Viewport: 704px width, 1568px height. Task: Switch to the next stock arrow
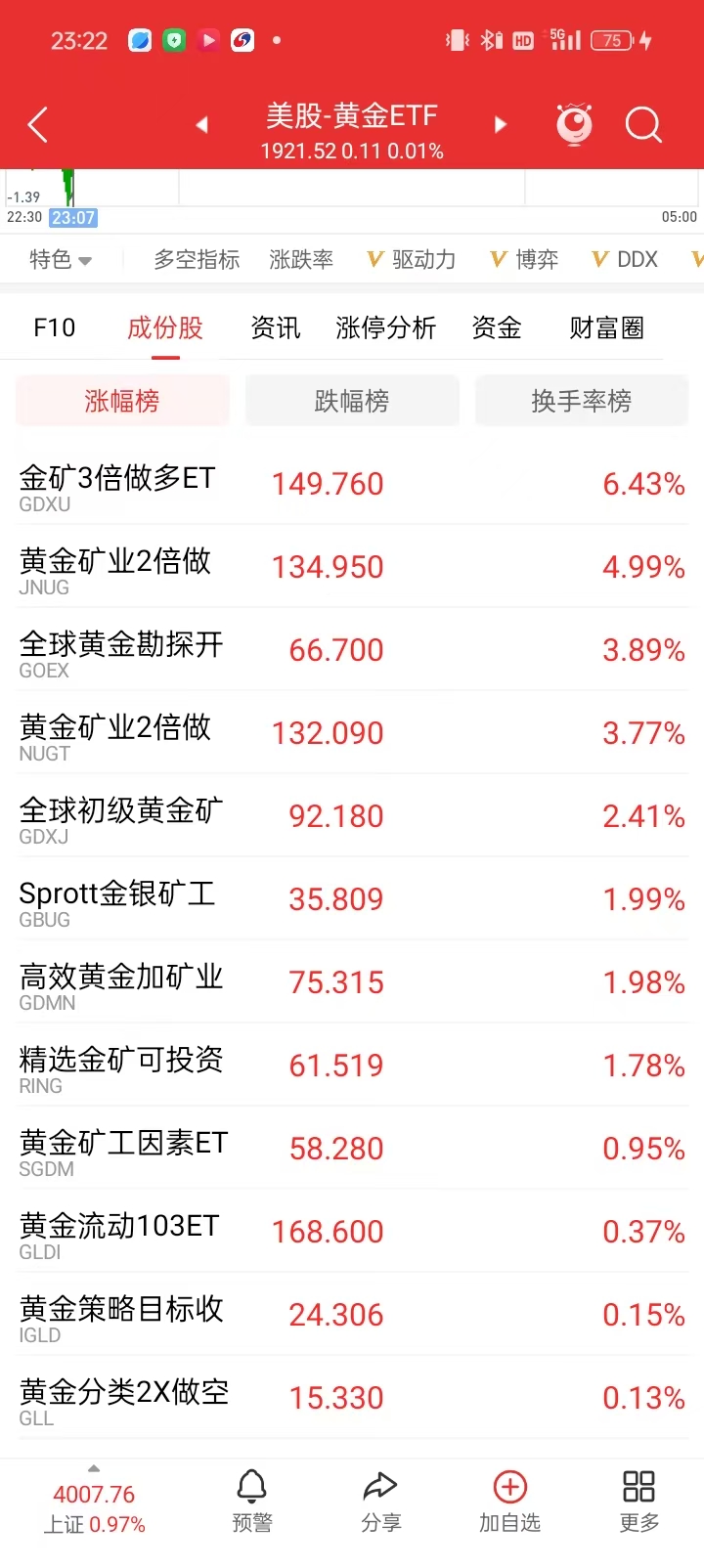pyautogui.click(x=501, y=125)
